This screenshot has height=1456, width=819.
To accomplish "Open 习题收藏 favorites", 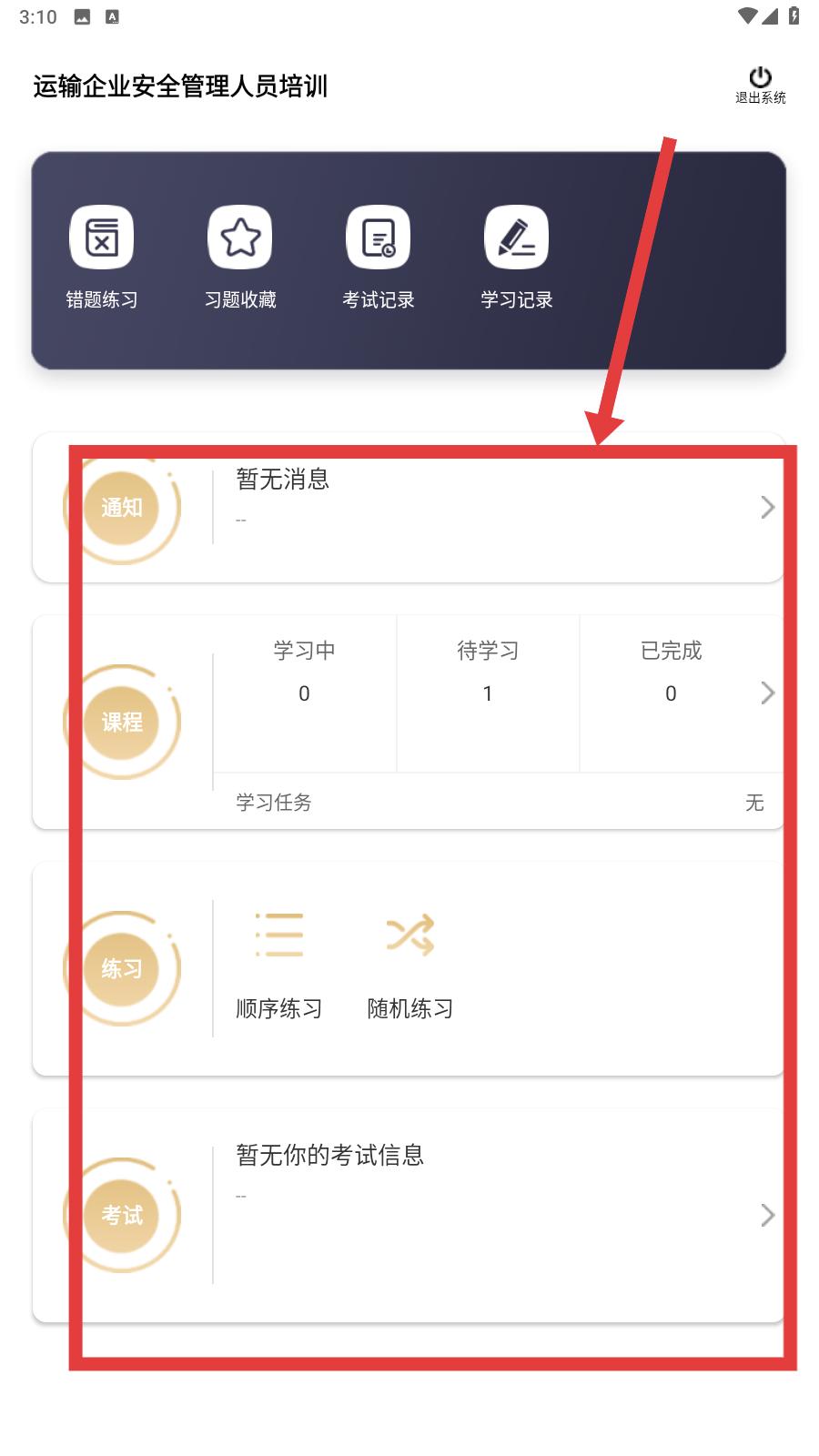I will (x=240, y=257).
